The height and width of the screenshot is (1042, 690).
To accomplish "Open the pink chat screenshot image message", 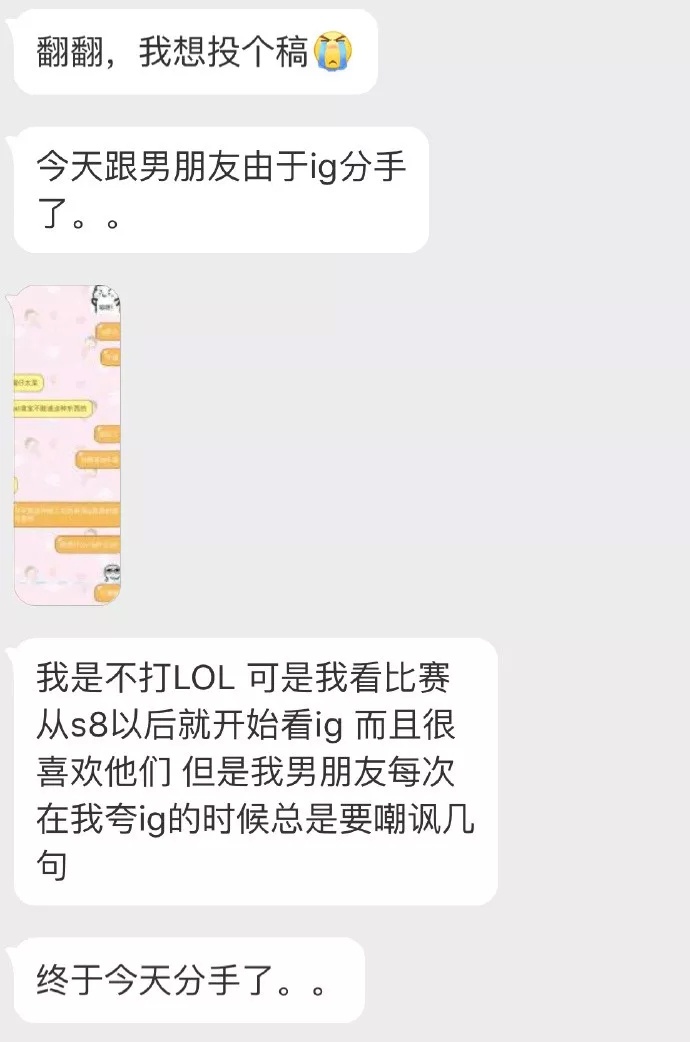I will 67,444.
